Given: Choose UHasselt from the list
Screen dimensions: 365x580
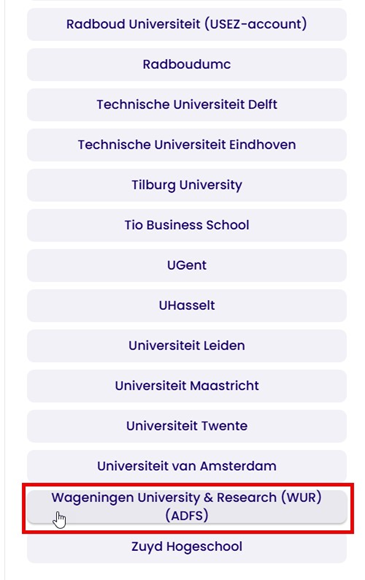Looking at the screenshot, I should click(187, 306).
